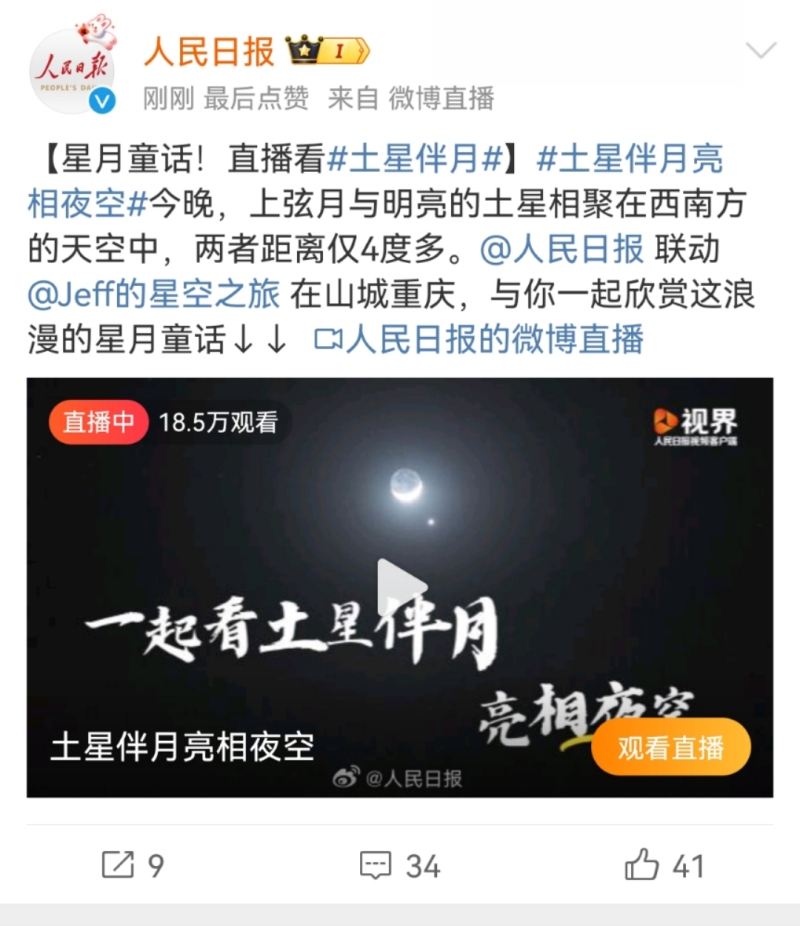Open the 微博直播 source link

(x=441, y=98)
